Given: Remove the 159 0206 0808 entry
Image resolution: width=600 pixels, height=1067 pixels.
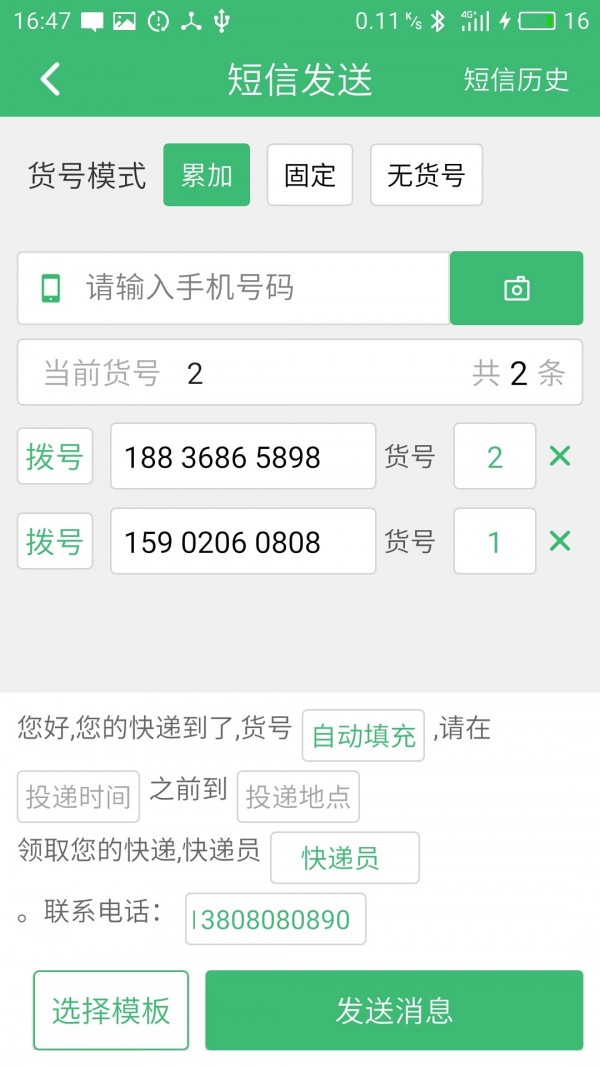Looking at the screenshot, I should tap(560, 542).
